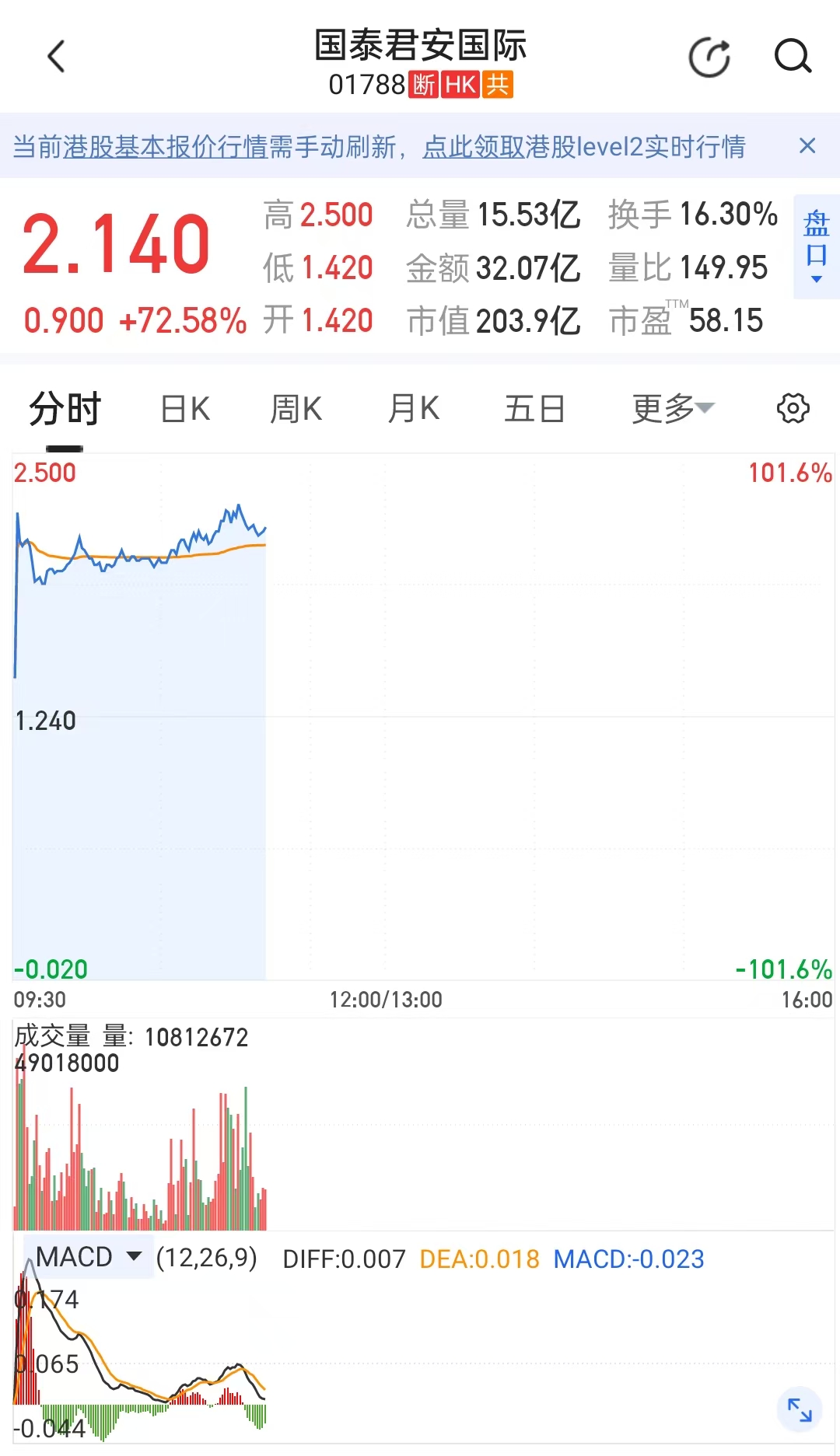Screen dimensions: 840x1456
Task: Switch to the 日K tab
Action: coord(185,409)
